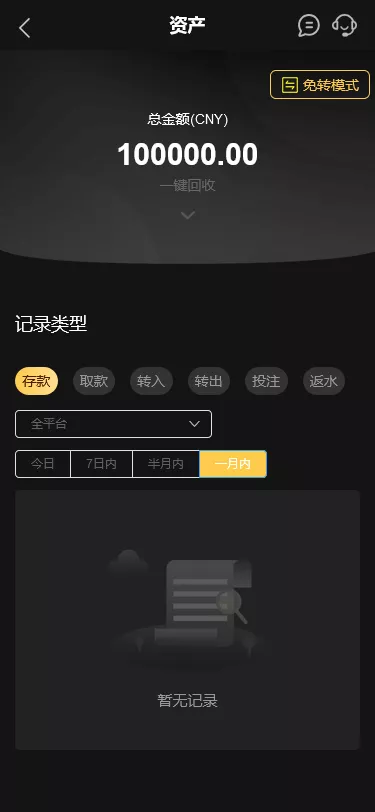The width and height of the screenshot is (375, 812).
Task: Open the 全平台 platform dropdown
Action: tap(113, 424)
